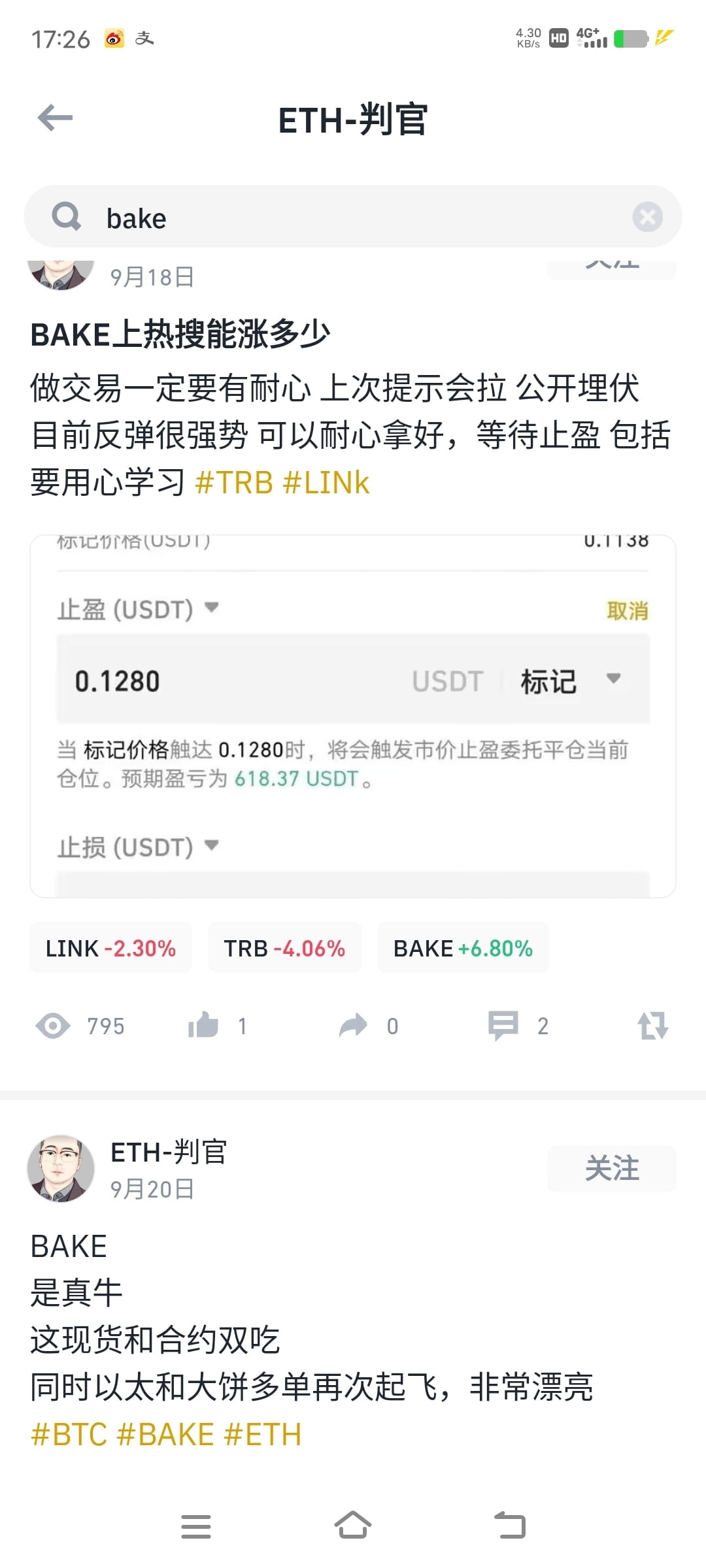Screen dimensions: 706x1568
Task: Select the BAKE +6.80% ticker chip
Action: (462, 947)
